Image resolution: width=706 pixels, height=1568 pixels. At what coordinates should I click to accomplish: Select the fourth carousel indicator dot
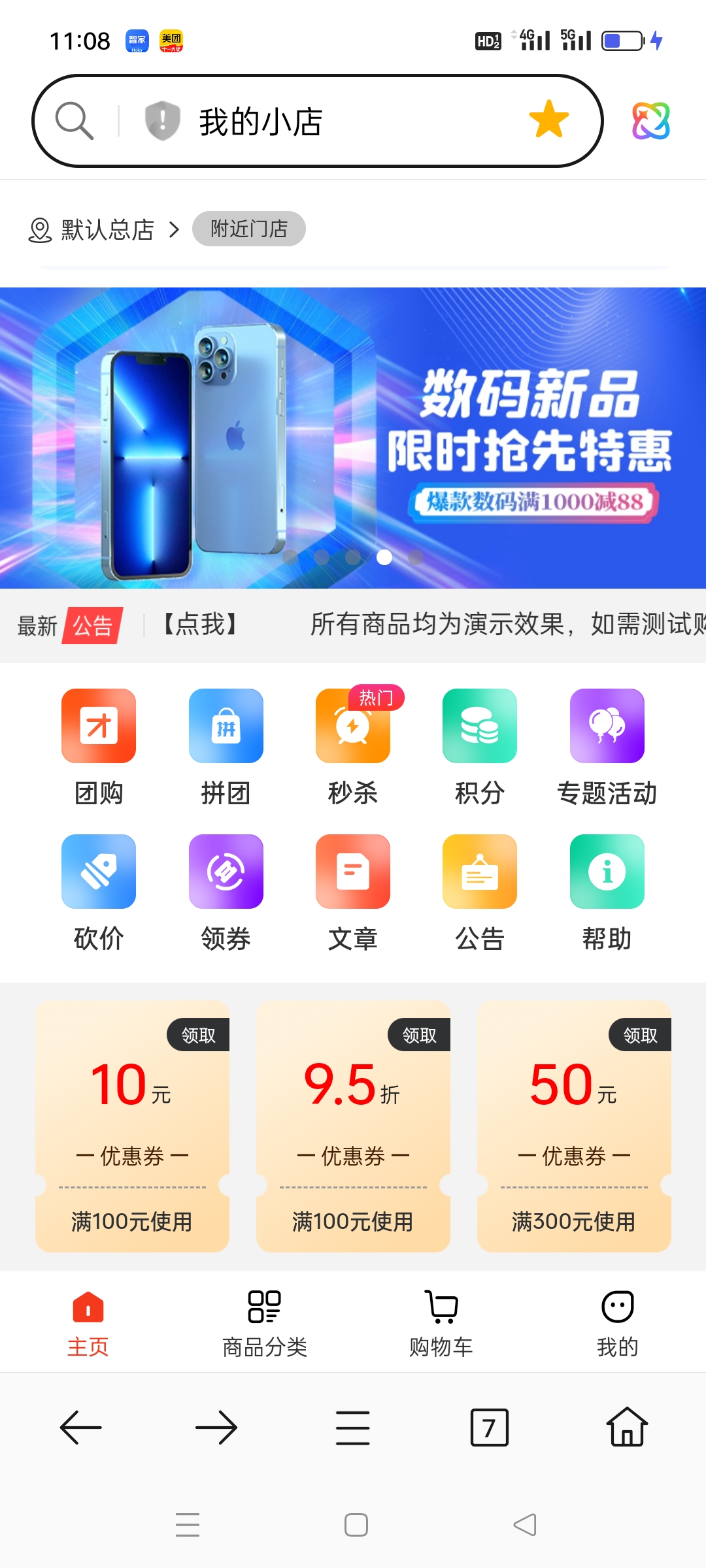385,557
